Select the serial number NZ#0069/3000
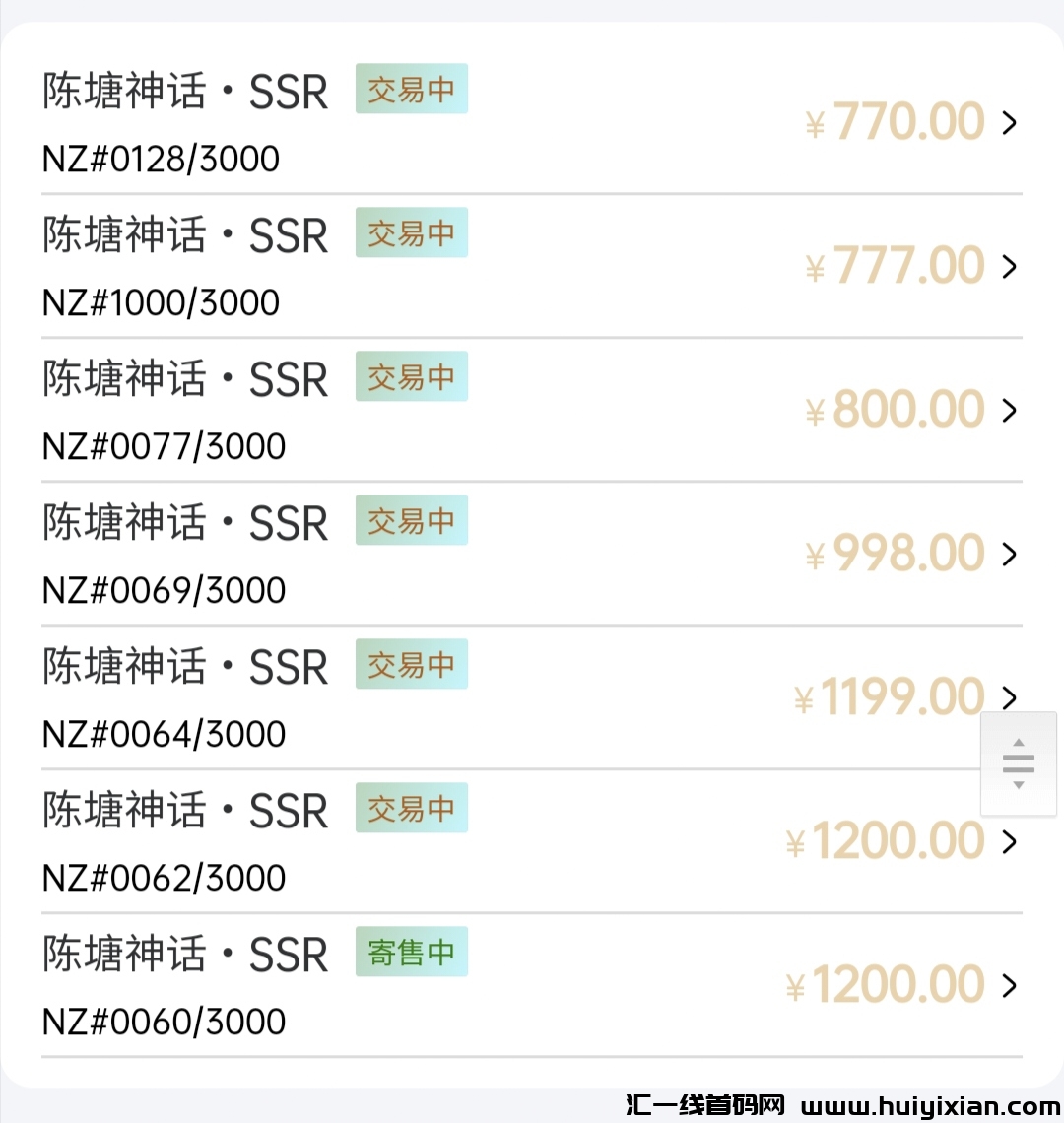 click(x=162, y=590)
